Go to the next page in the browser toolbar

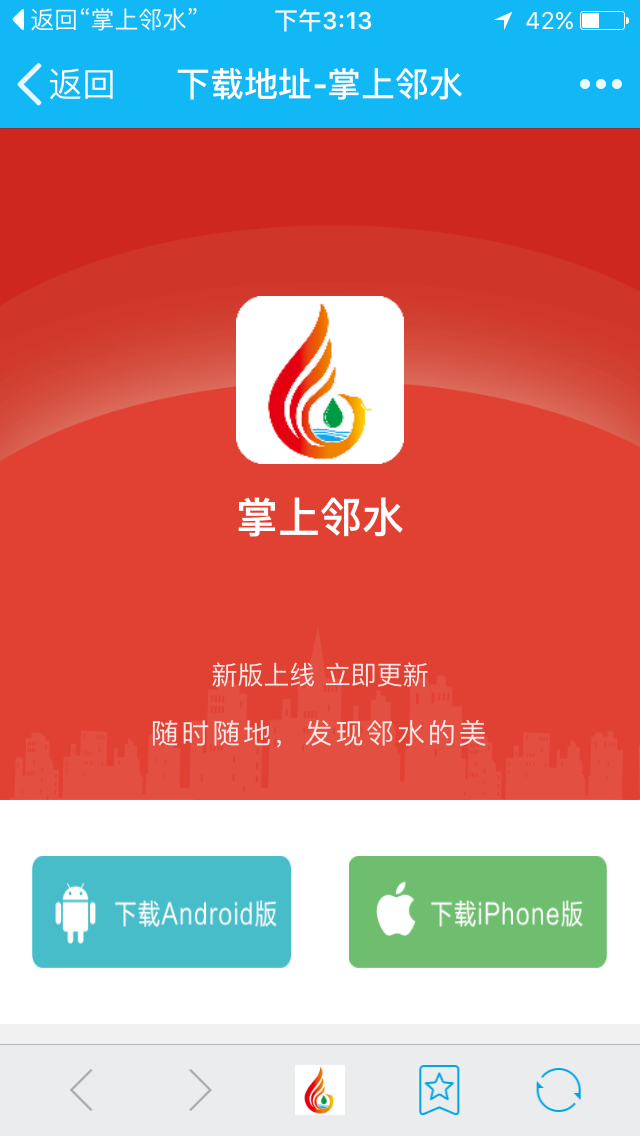click(x=200, y=1090)
